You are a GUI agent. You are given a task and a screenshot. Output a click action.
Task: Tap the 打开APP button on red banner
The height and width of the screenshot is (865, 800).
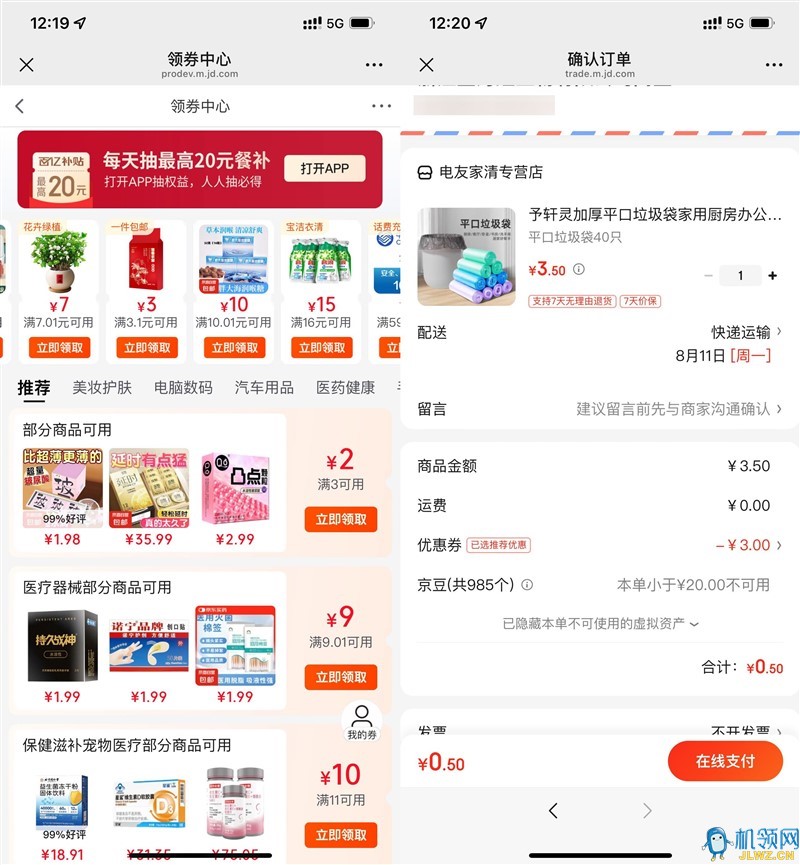pyautogui.click(x=325, y=168)
